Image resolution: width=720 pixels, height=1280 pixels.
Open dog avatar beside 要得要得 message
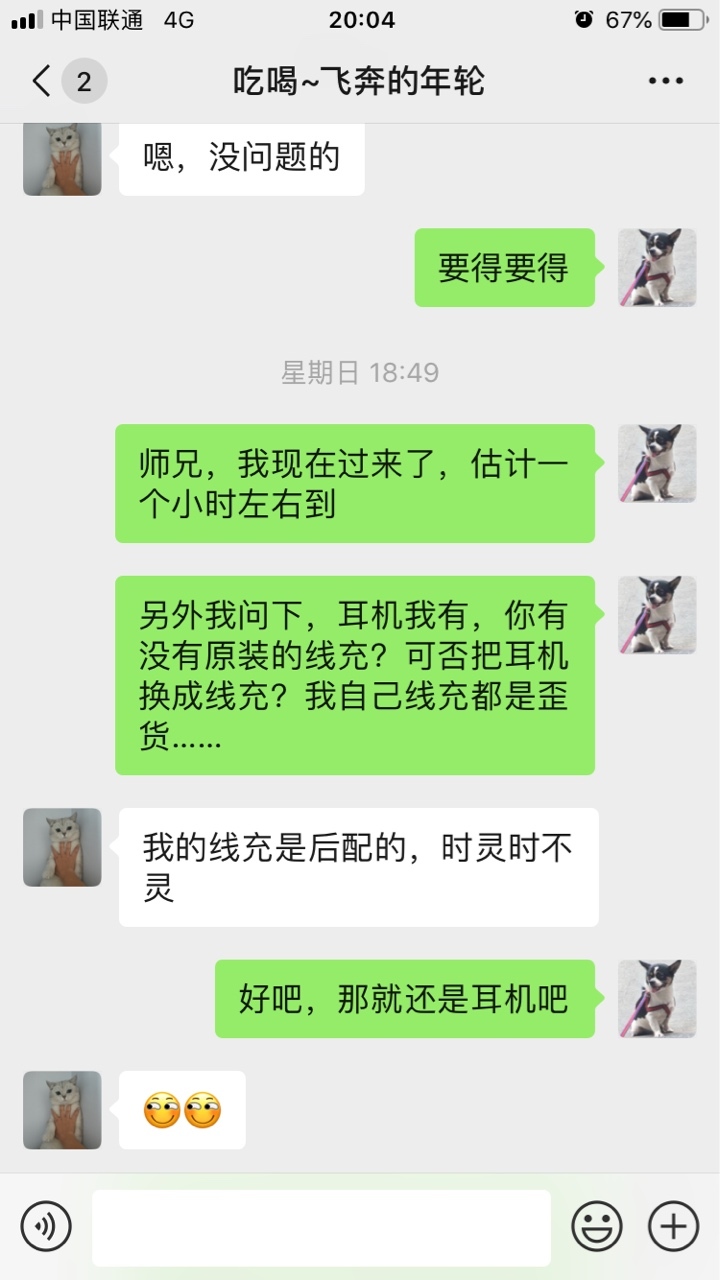pyautogui.click(x=657, y=268)
